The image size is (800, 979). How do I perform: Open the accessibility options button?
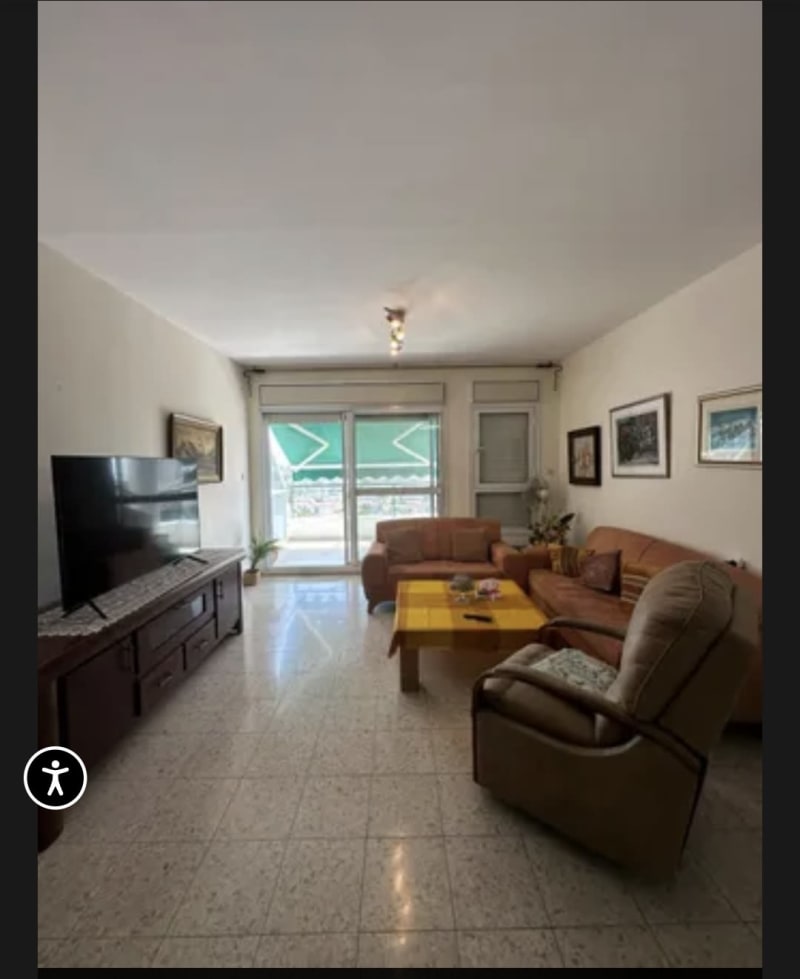pos(55,778)
